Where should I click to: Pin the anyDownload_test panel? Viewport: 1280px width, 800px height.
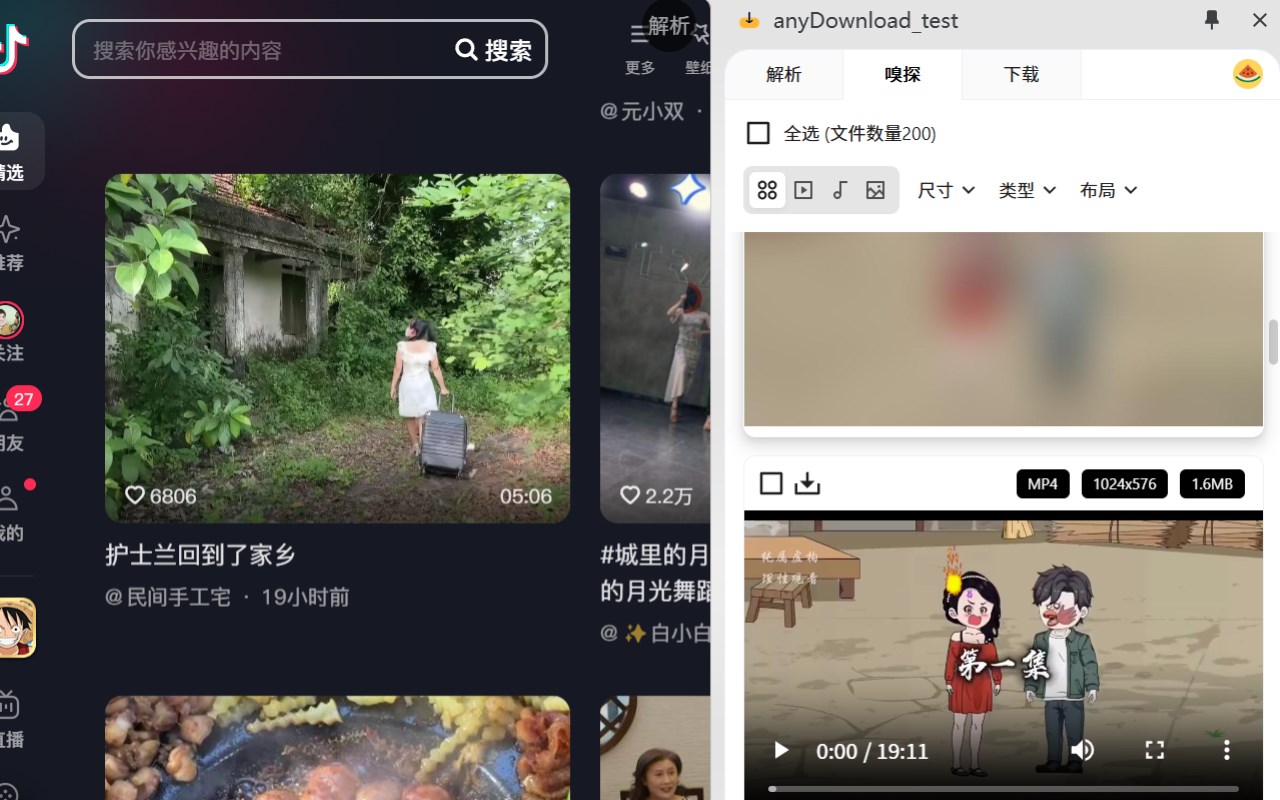point(1212,20)
